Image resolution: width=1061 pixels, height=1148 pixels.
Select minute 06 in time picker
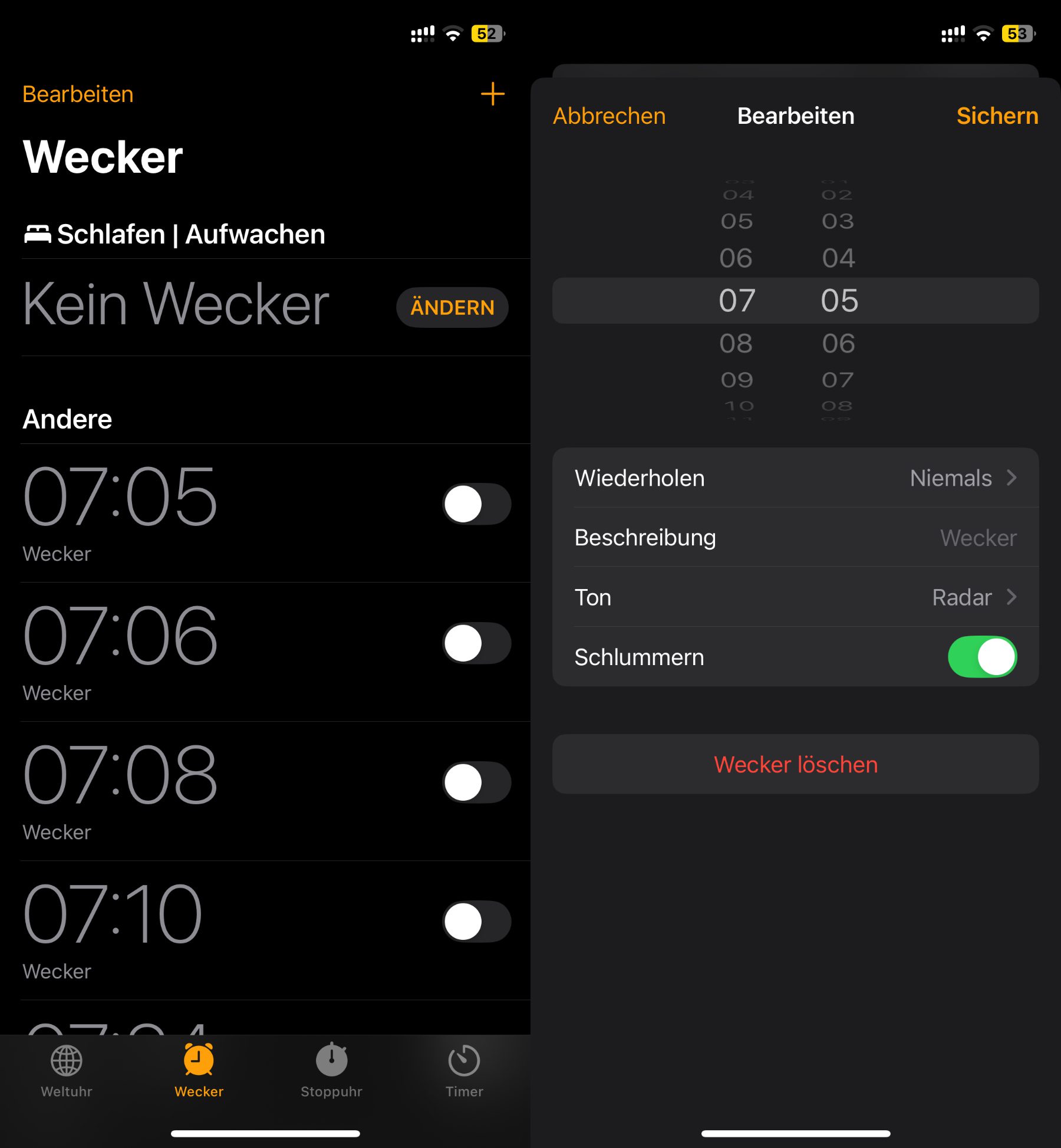pos(838,343)
